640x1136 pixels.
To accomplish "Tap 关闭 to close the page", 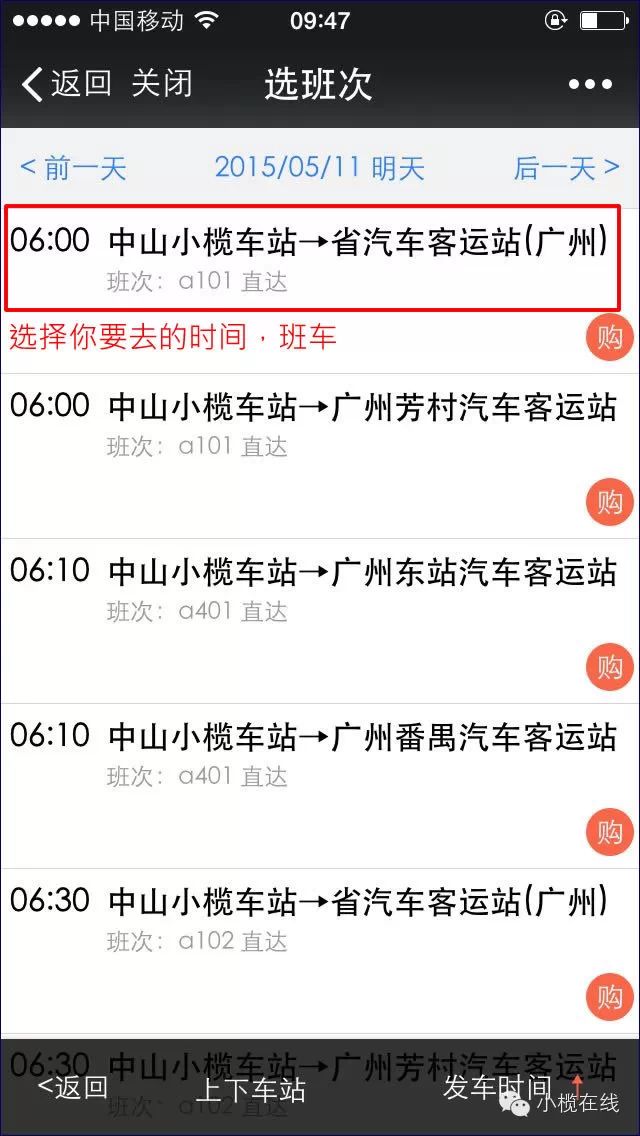I will tap(162, 84).
